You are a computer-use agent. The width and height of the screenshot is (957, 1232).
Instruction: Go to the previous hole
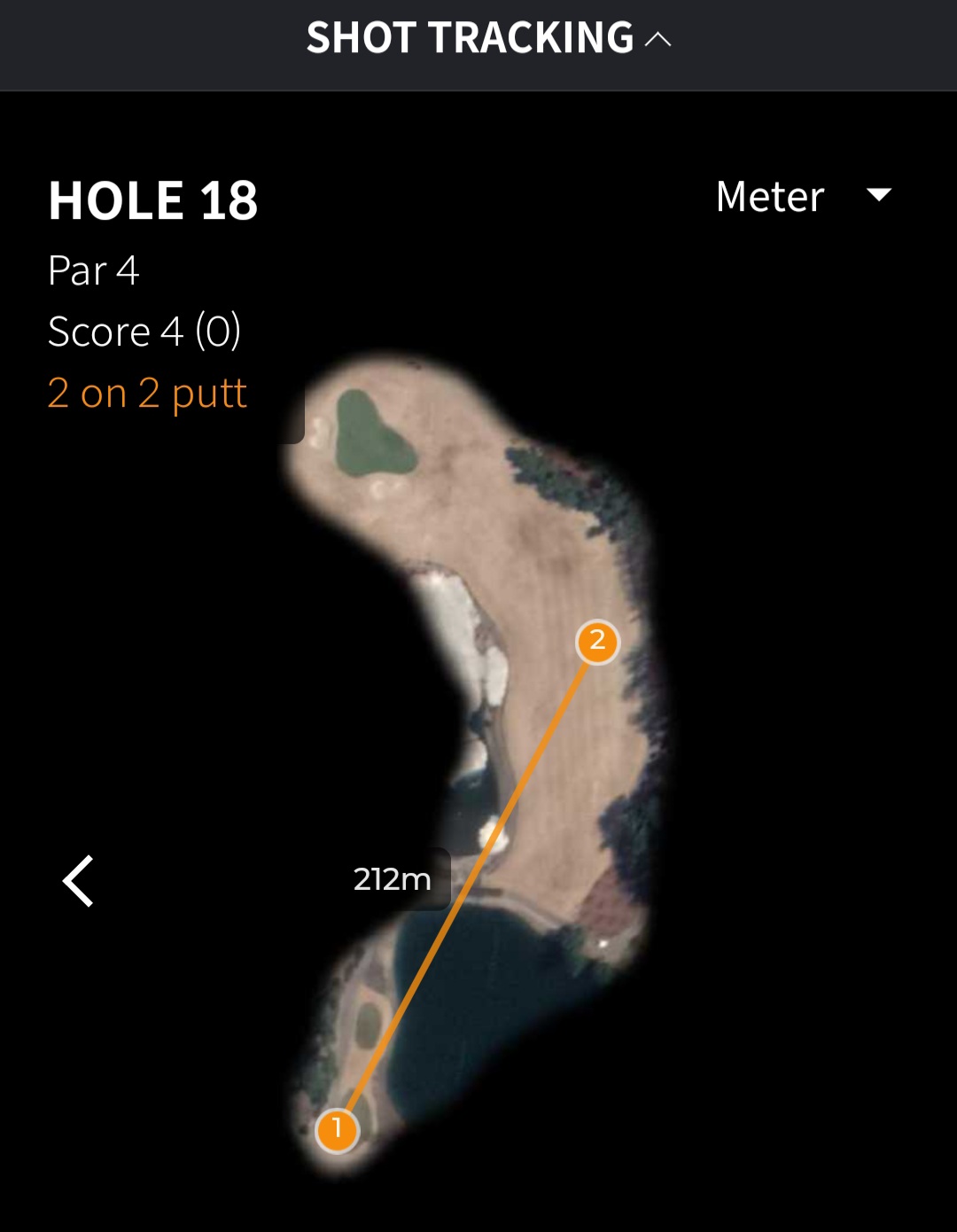click(x=79, y=881)
